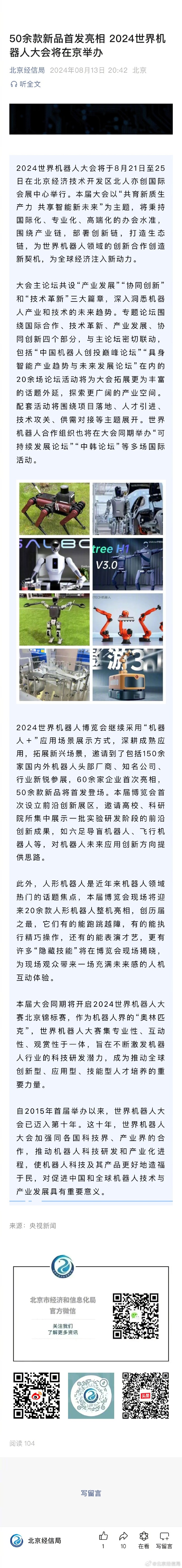Like the article with the thumbs-up icon

(103, 1536)
